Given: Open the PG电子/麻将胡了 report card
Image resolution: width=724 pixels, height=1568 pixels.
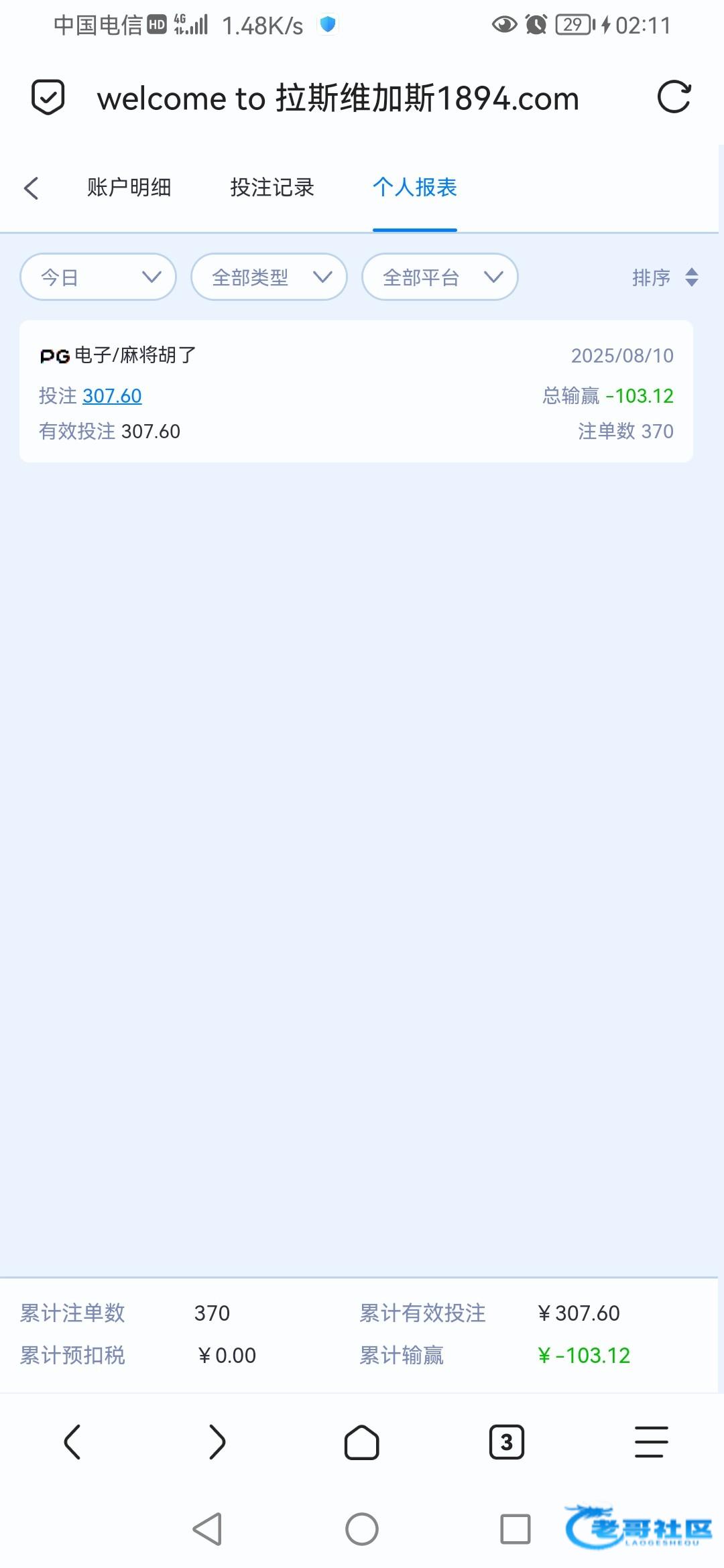Looking at the screenshot, I should (x=356, y=391).
